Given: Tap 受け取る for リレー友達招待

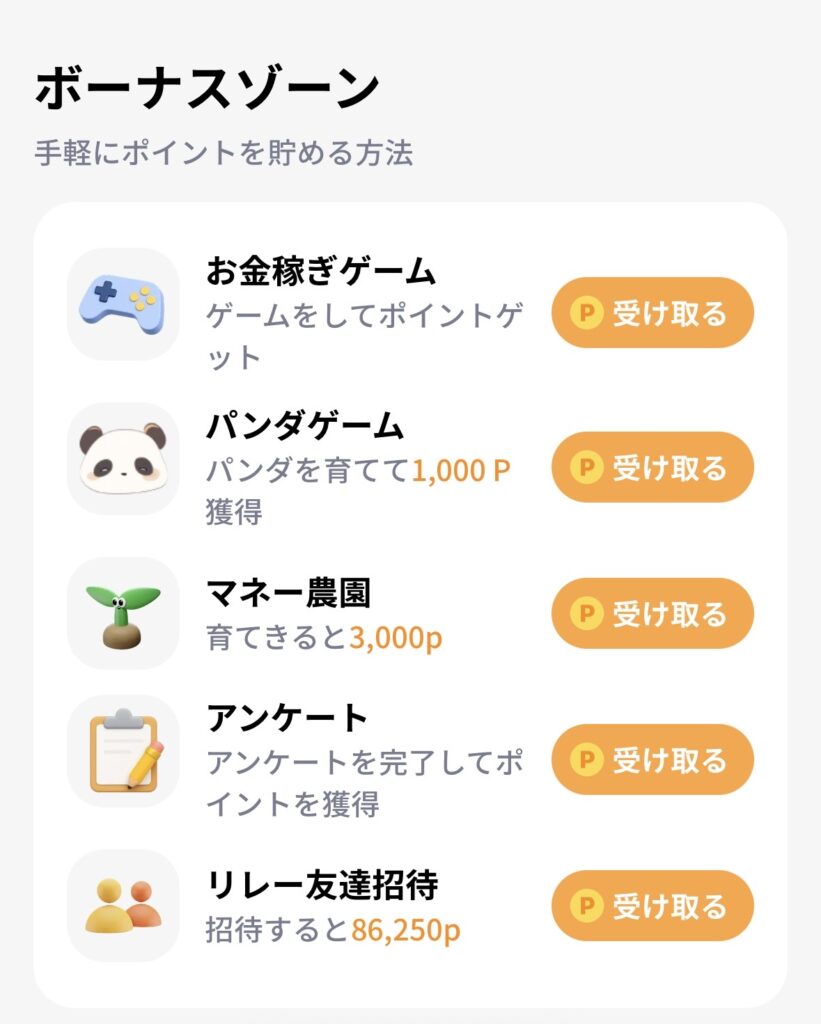Looking at the screenshot, I should coord(652,906).
